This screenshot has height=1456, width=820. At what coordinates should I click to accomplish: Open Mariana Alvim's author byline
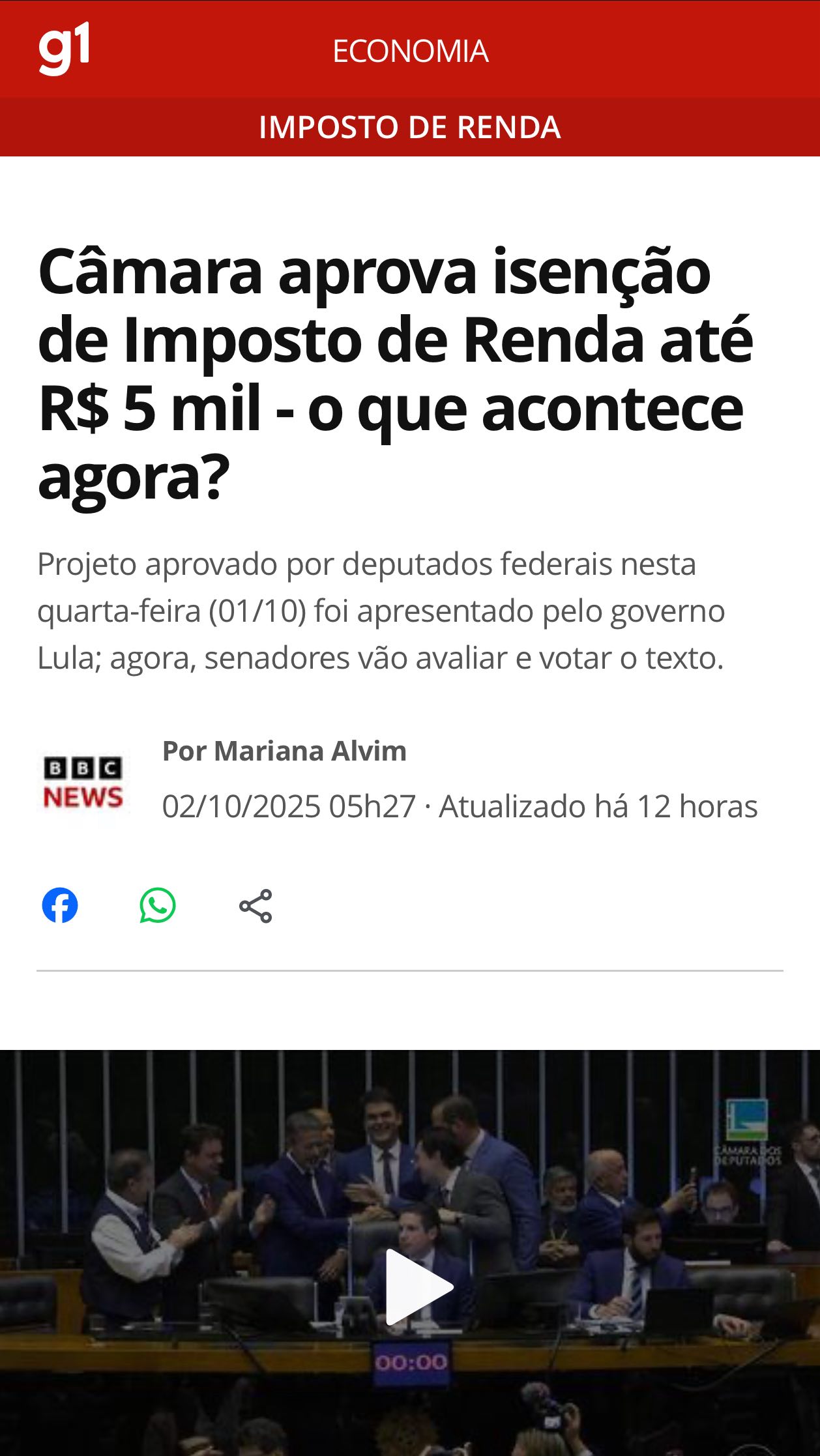coord(284,751)
